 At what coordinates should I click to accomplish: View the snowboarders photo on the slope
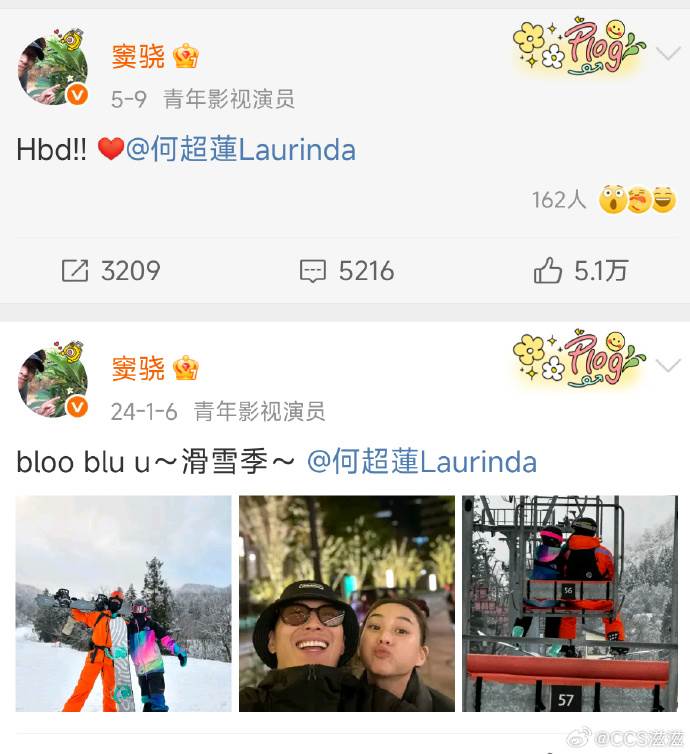pyautogui.click(x=123, y=603)
